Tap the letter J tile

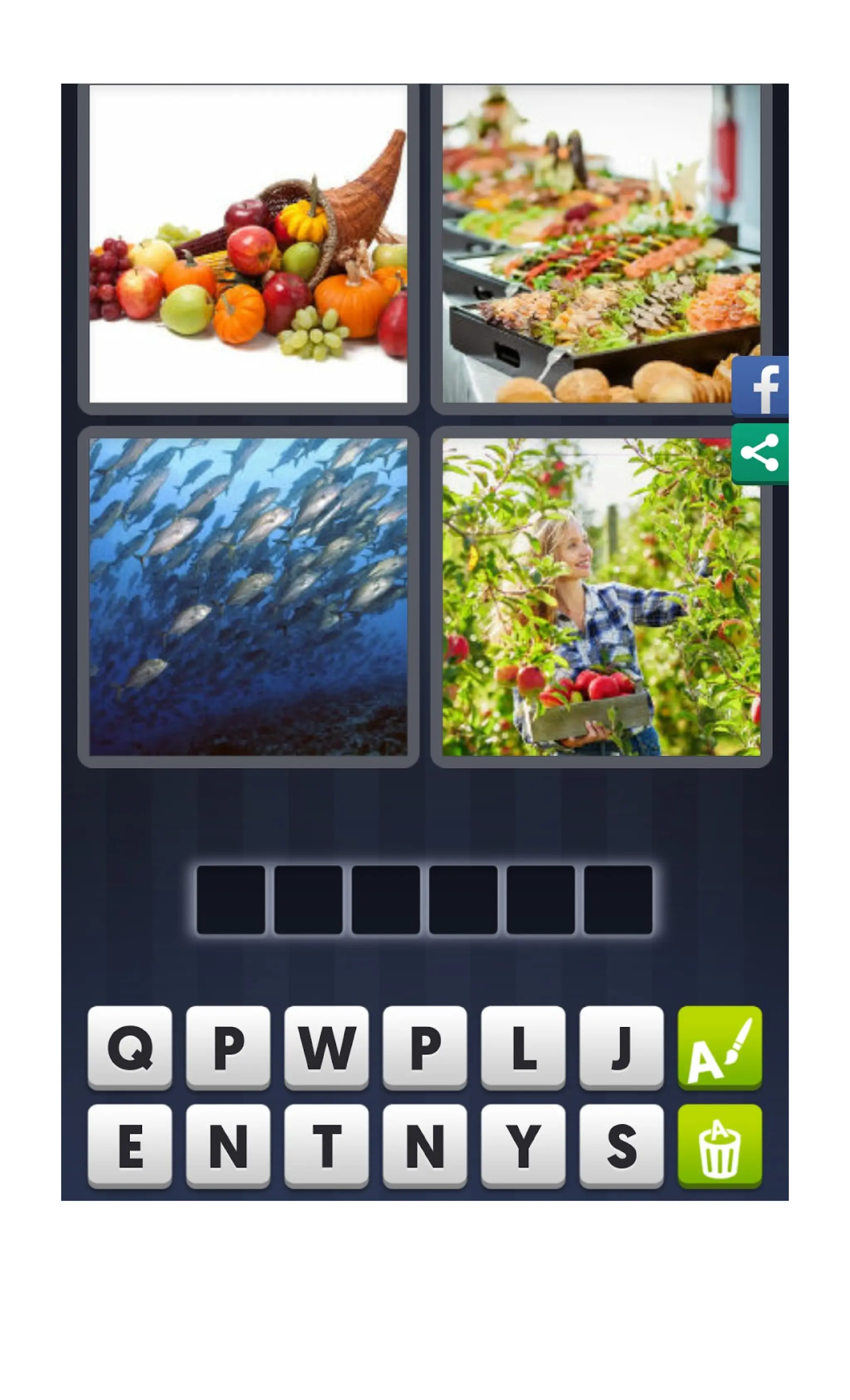(622, 1047)
